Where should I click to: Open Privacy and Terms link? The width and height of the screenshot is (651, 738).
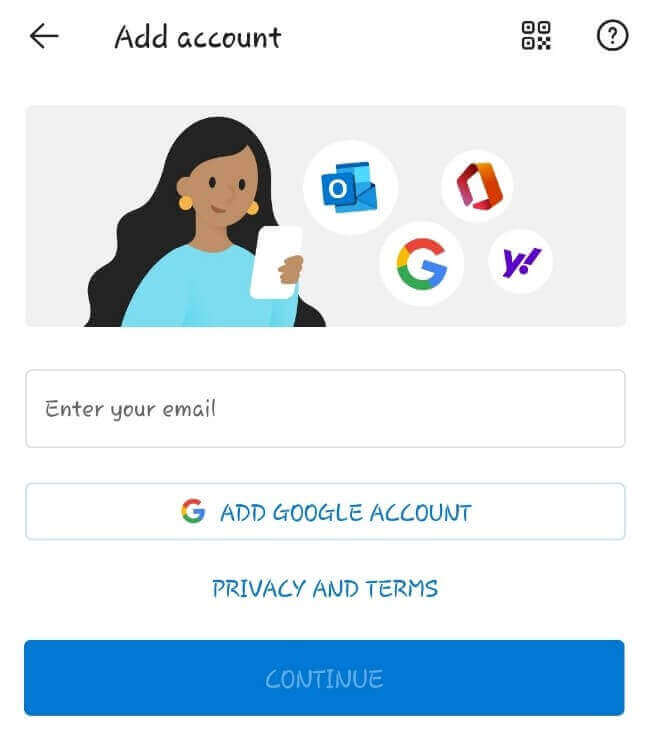click(x=325, y=588)
